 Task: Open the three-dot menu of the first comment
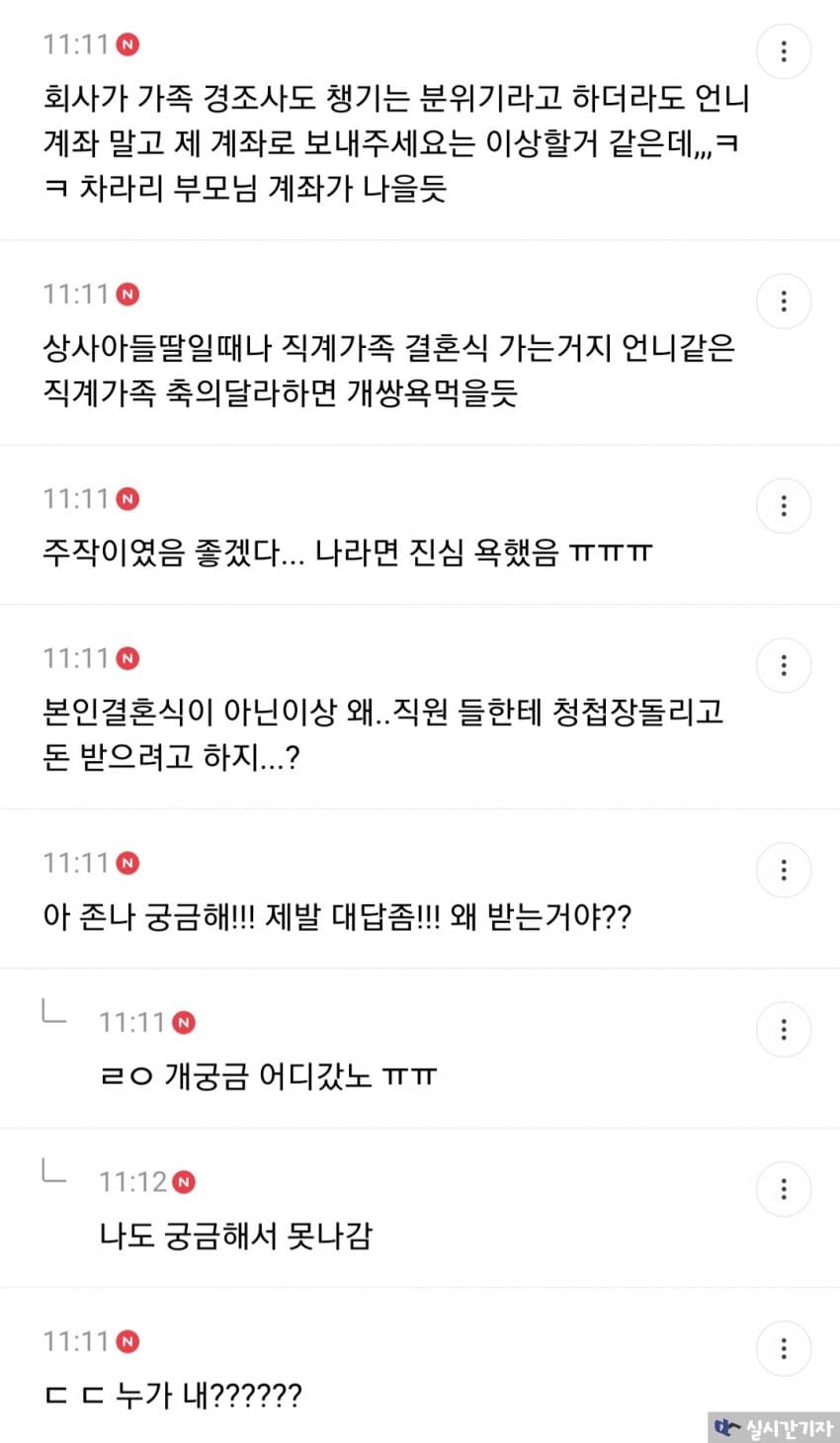(x=784, y=50)
